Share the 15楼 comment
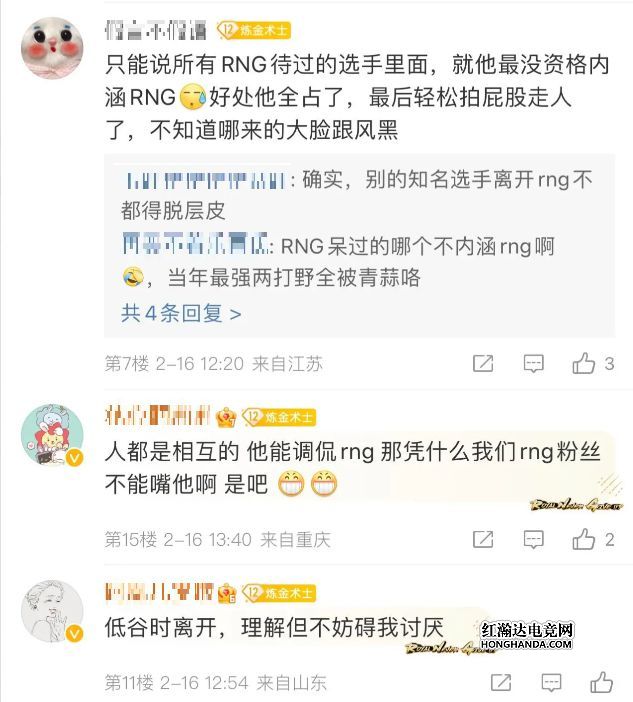Screen dimensions: 633x702 click(x=483, y=540)
